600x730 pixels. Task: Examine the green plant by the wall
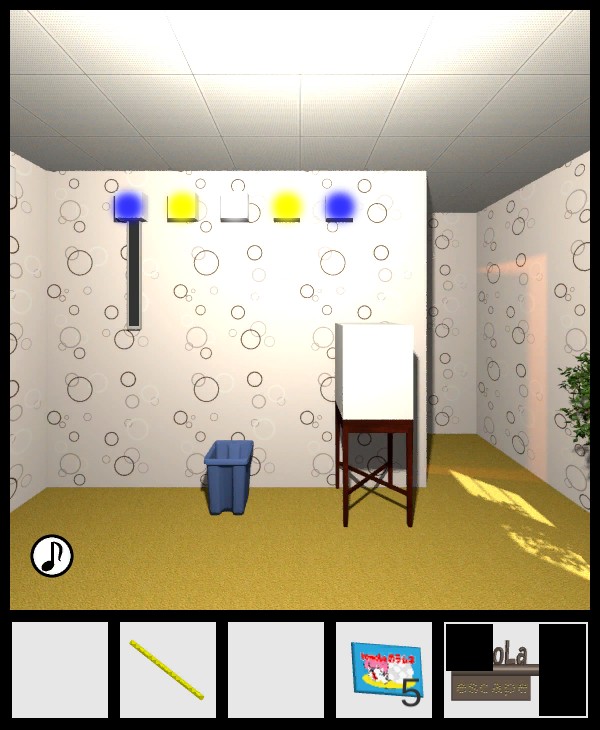(x=576, y=400)
